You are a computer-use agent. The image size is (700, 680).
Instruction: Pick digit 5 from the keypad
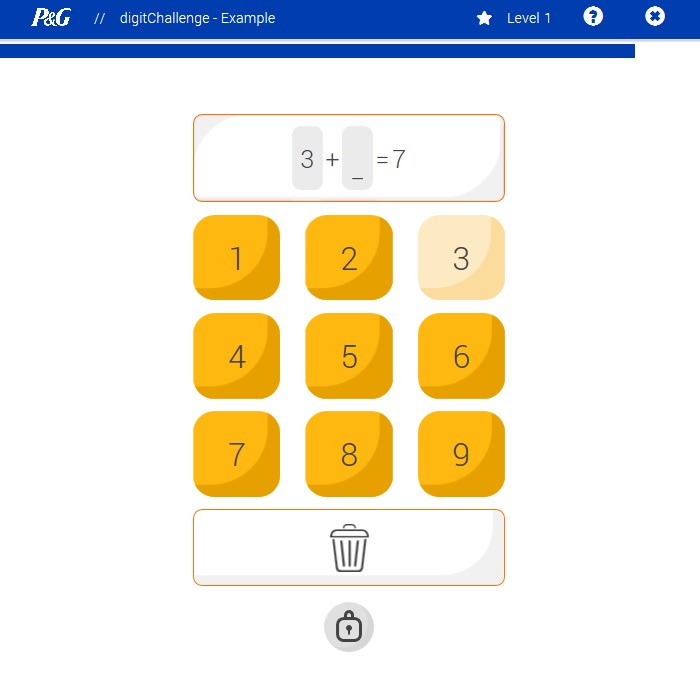(348, 356)
